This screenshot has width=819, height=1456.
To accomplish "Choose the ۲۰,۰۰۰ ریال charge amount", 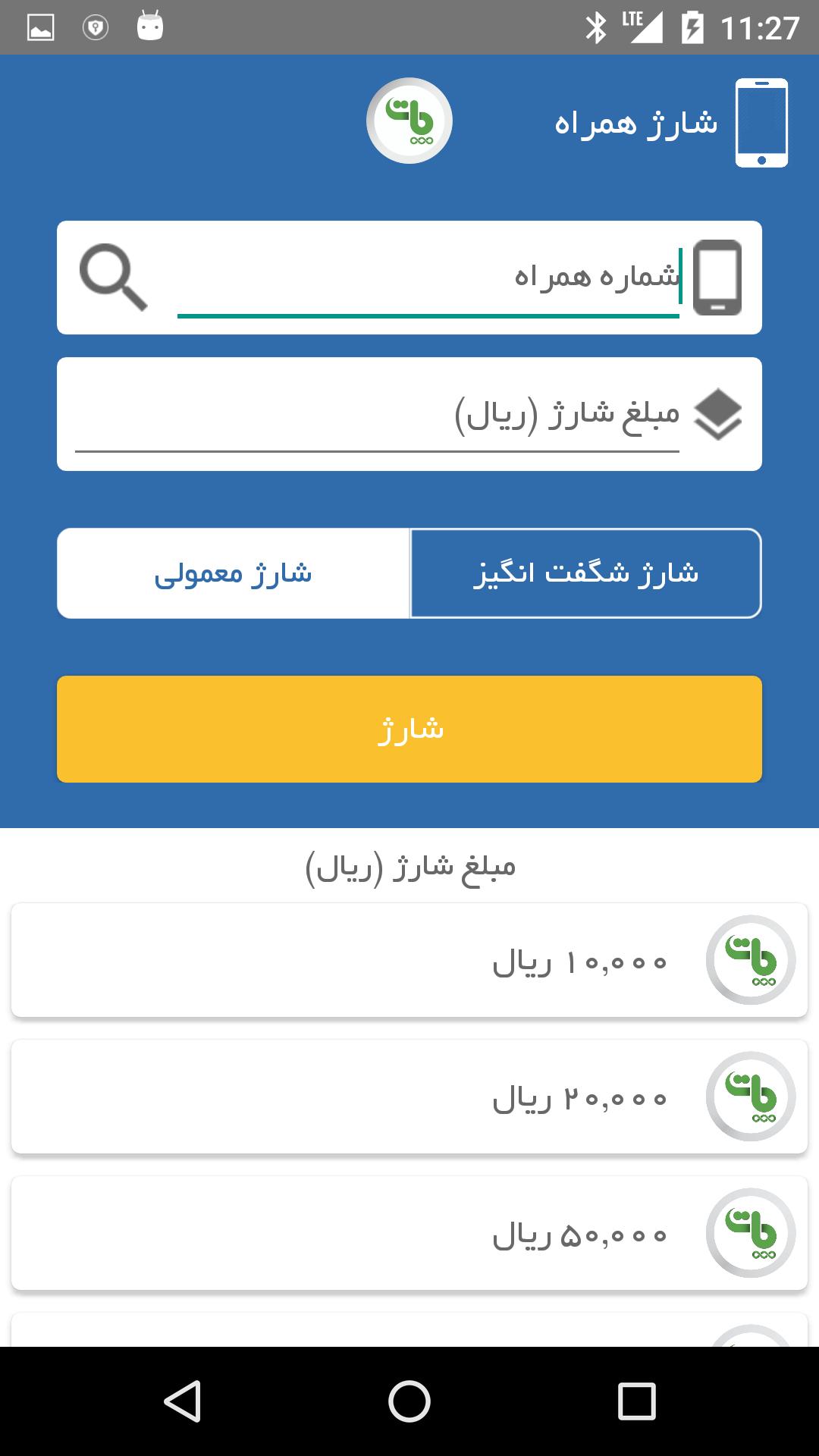I will click(409, 1097).
